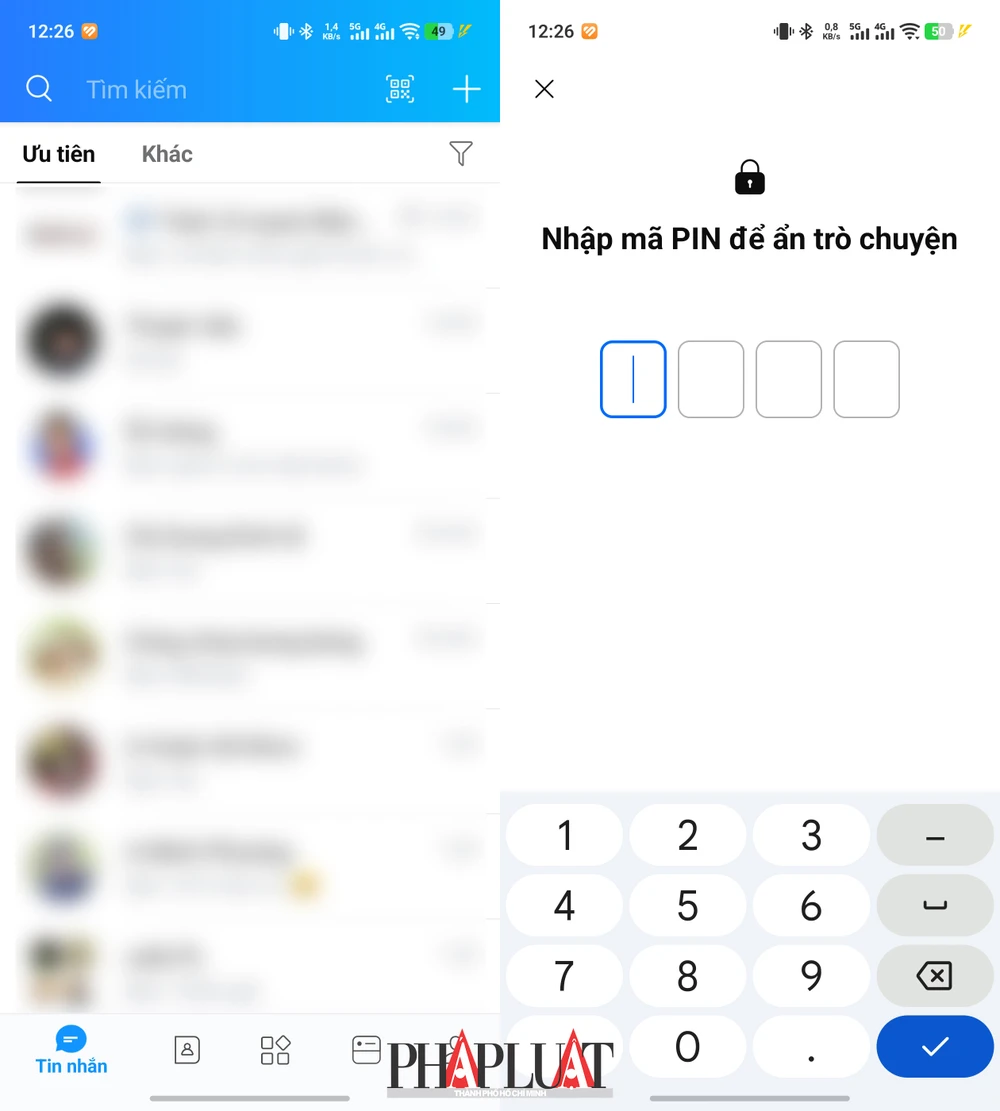Viewport: 1000px width, 1111px height.
Task: Switch to the Ưu tiên tab
Action: 58,154
